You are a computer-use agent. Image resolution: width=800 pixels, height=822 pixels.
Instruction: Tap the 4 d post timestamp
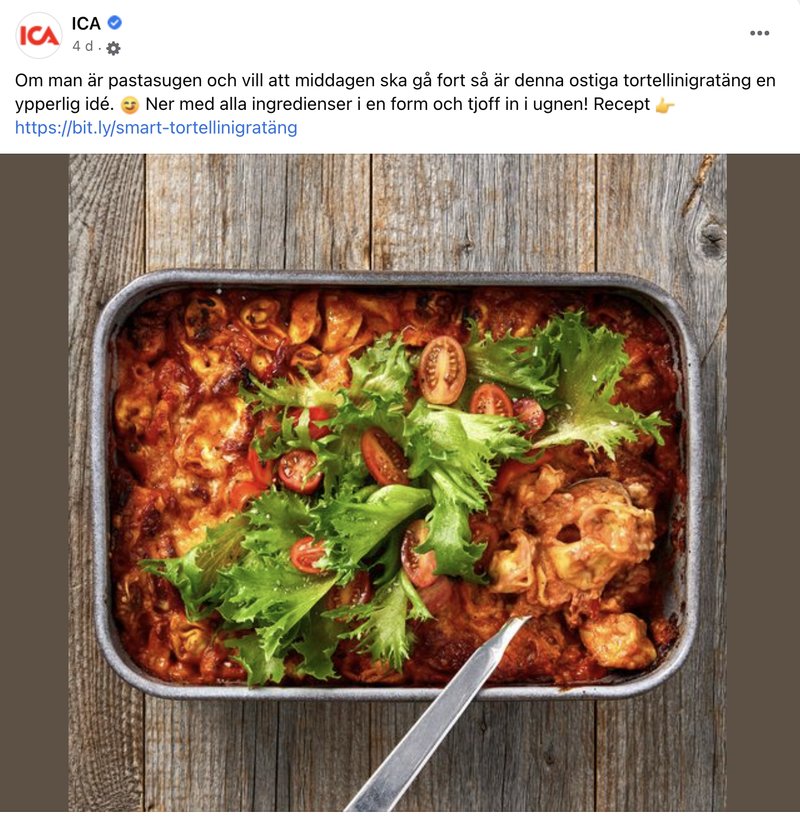(x=83, y=47)
